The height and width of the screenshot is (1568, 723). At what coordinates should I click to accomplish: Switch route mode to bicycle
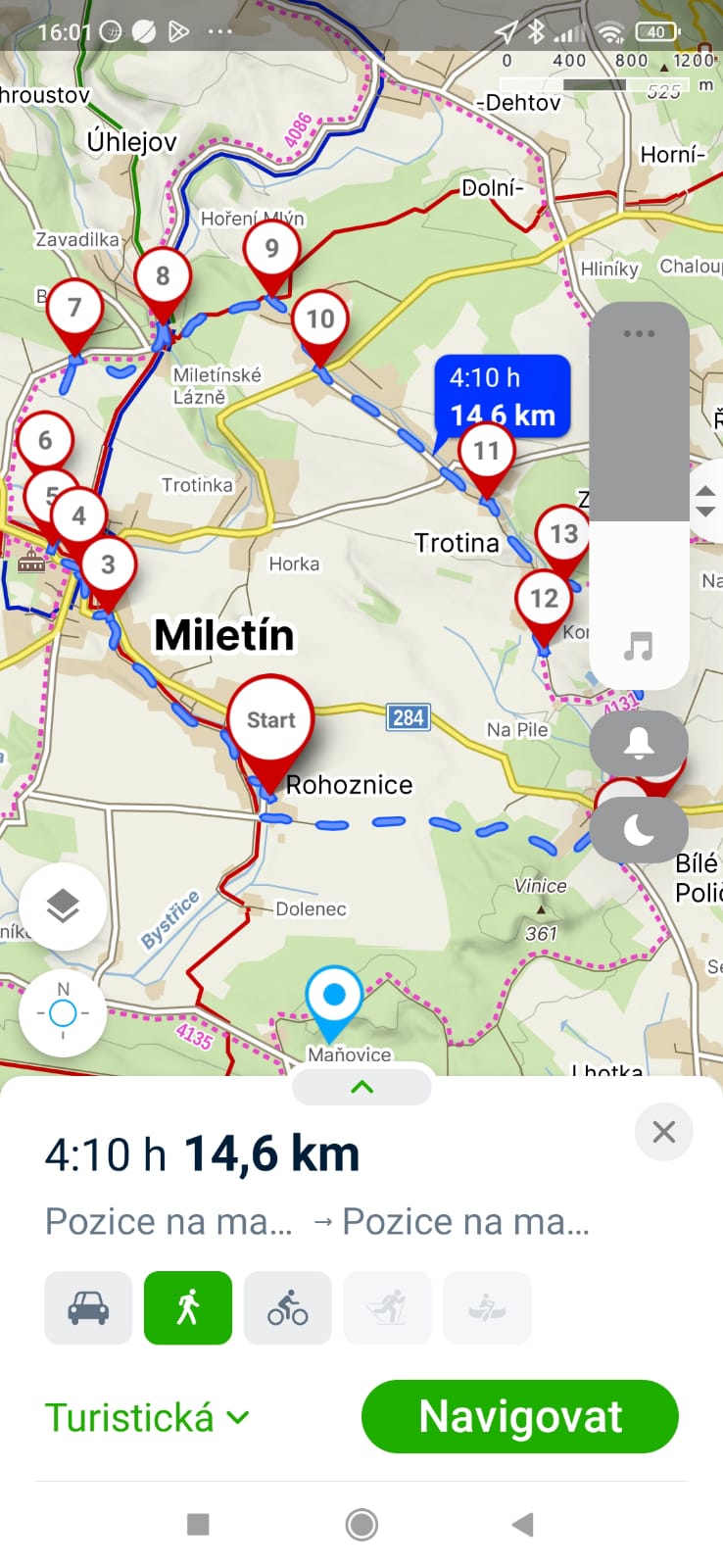(x=288, y=1307)
